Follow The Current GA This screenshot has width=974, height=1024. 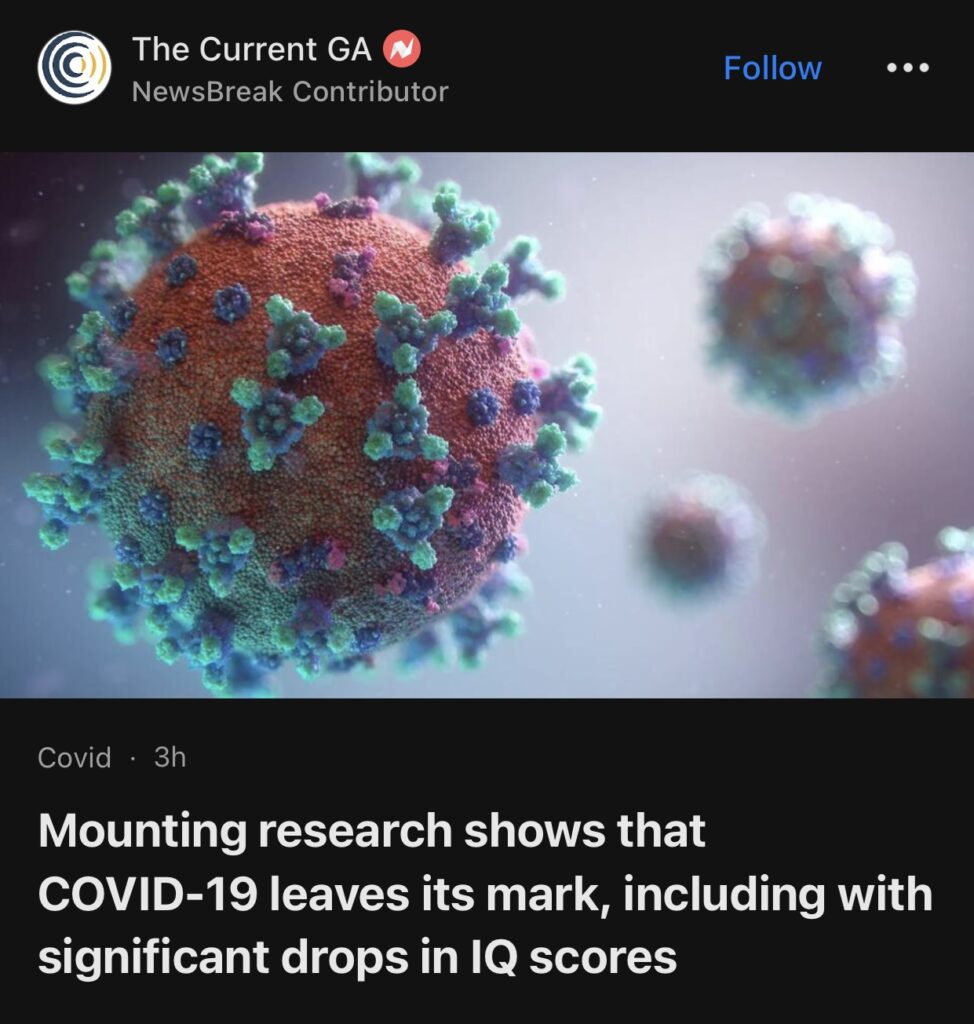click(x=772, y=68)
